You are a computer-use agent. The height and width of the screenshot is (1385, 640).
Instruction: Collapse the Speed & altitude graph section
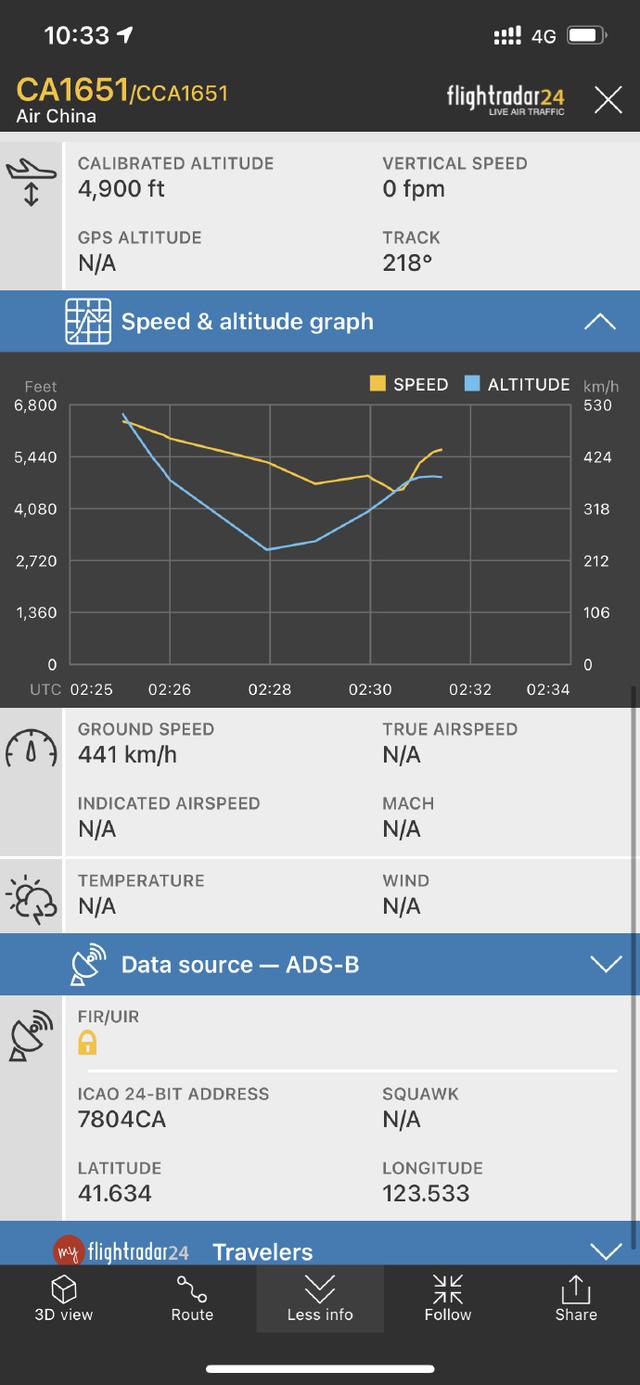coord(600,321)
